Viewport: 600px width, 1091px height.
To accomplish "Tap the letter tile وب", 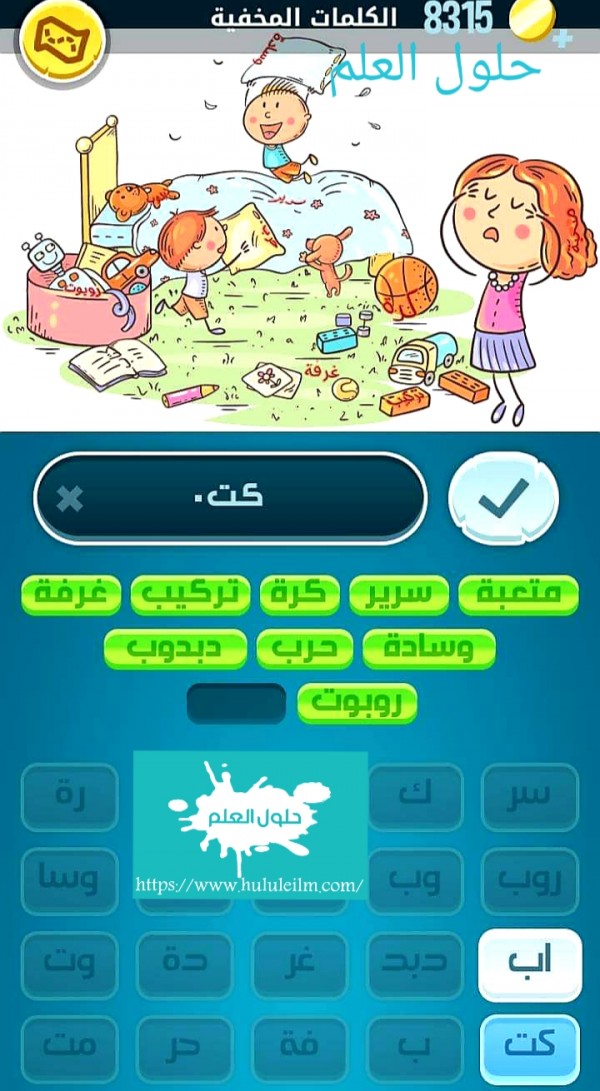I will [415, 881].
